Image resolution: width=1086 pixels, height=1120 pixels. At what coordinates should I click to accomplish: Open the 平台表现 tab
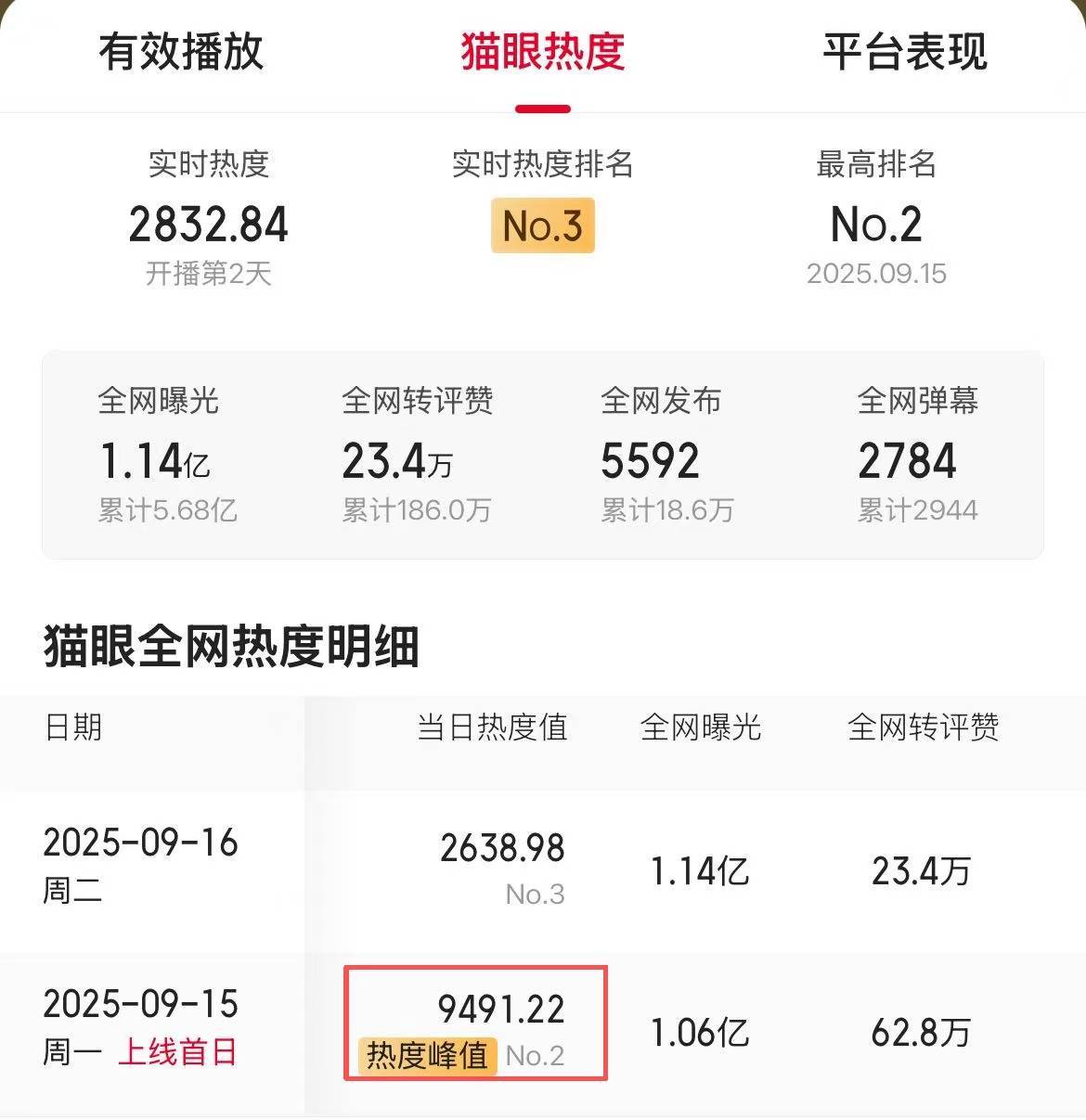(x=905, y=52)
